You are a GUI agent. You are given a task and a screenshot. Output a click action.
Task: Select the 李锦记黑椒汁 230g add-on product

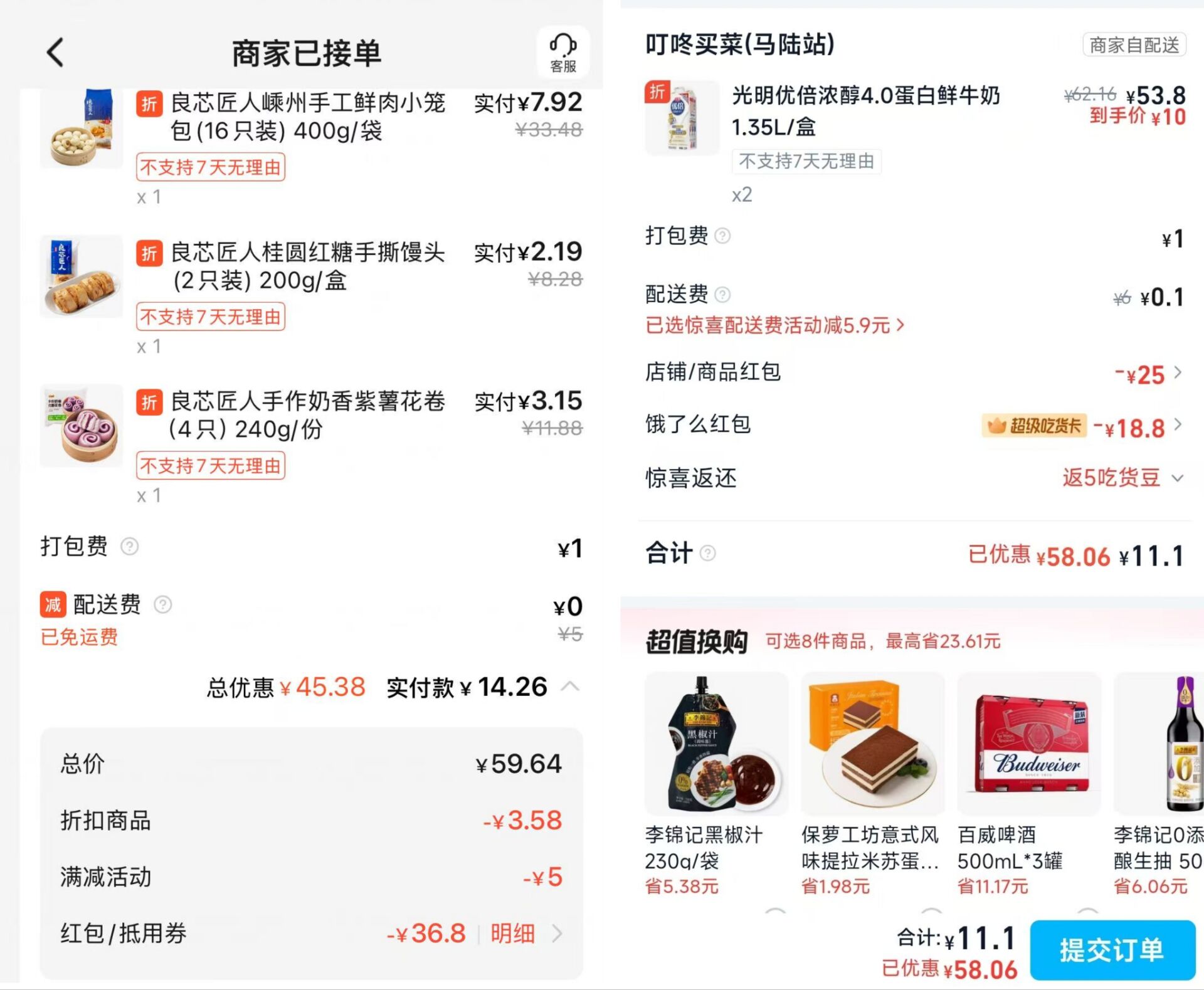716,784
